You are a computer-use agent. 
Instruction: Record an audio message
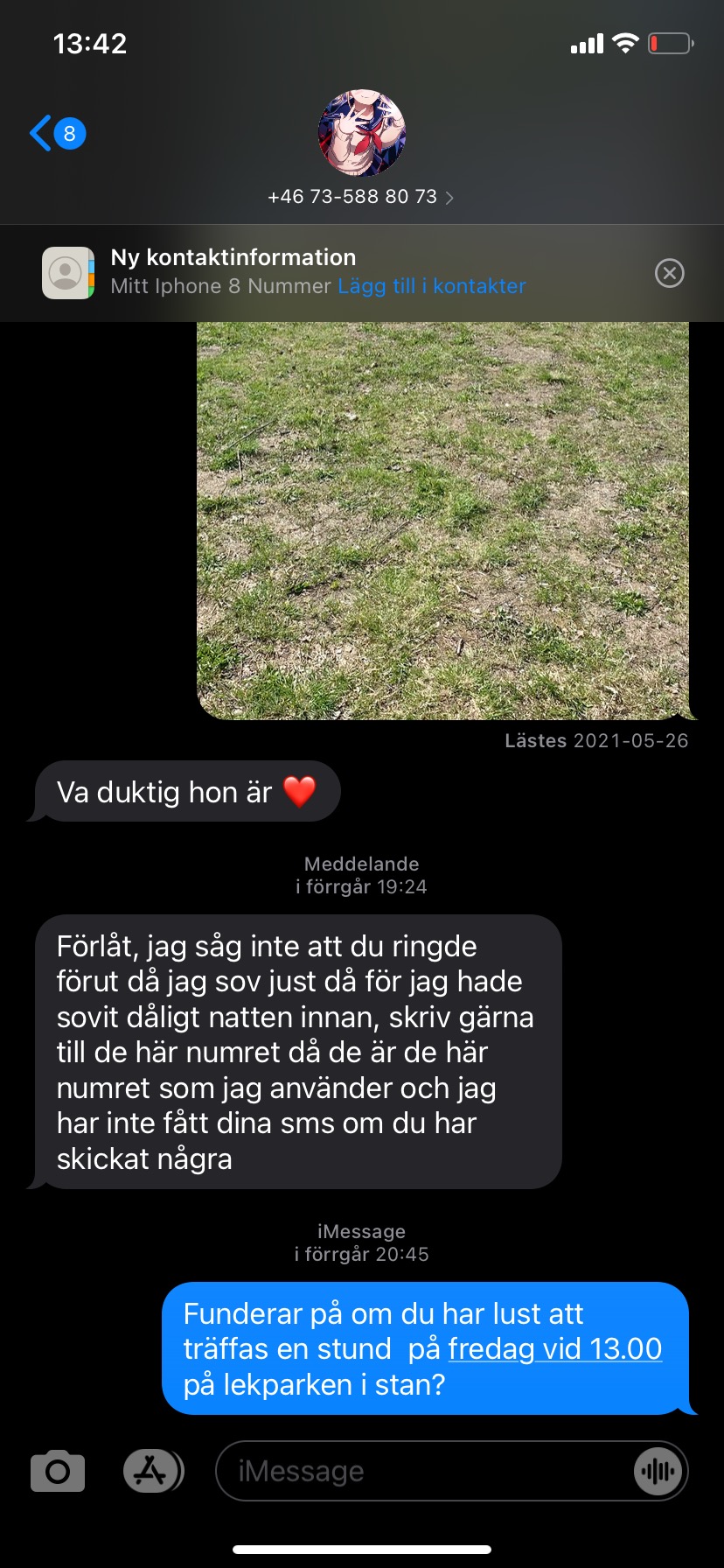[657, 1471]
